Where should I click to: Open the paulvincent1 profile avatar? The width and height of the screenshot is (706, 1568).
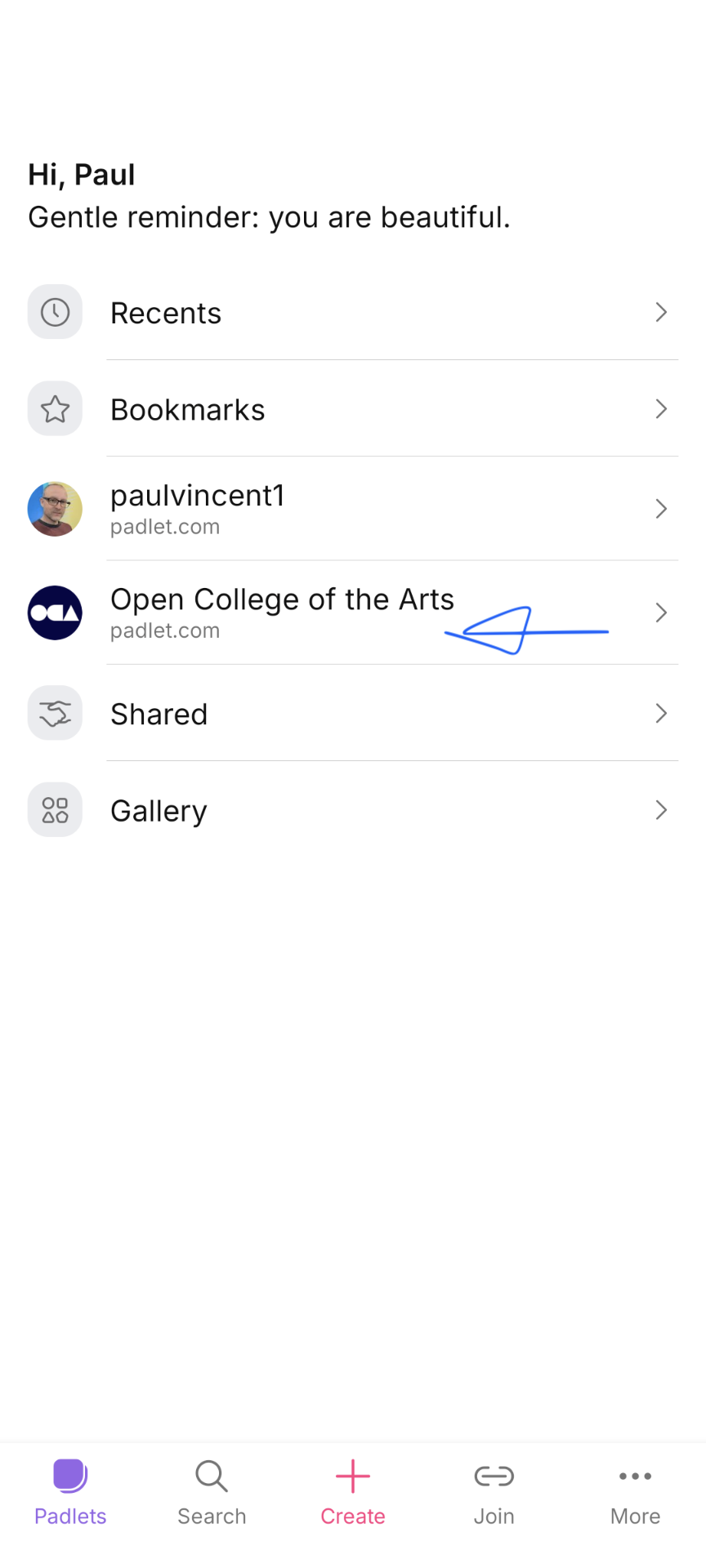coord(55,508)
